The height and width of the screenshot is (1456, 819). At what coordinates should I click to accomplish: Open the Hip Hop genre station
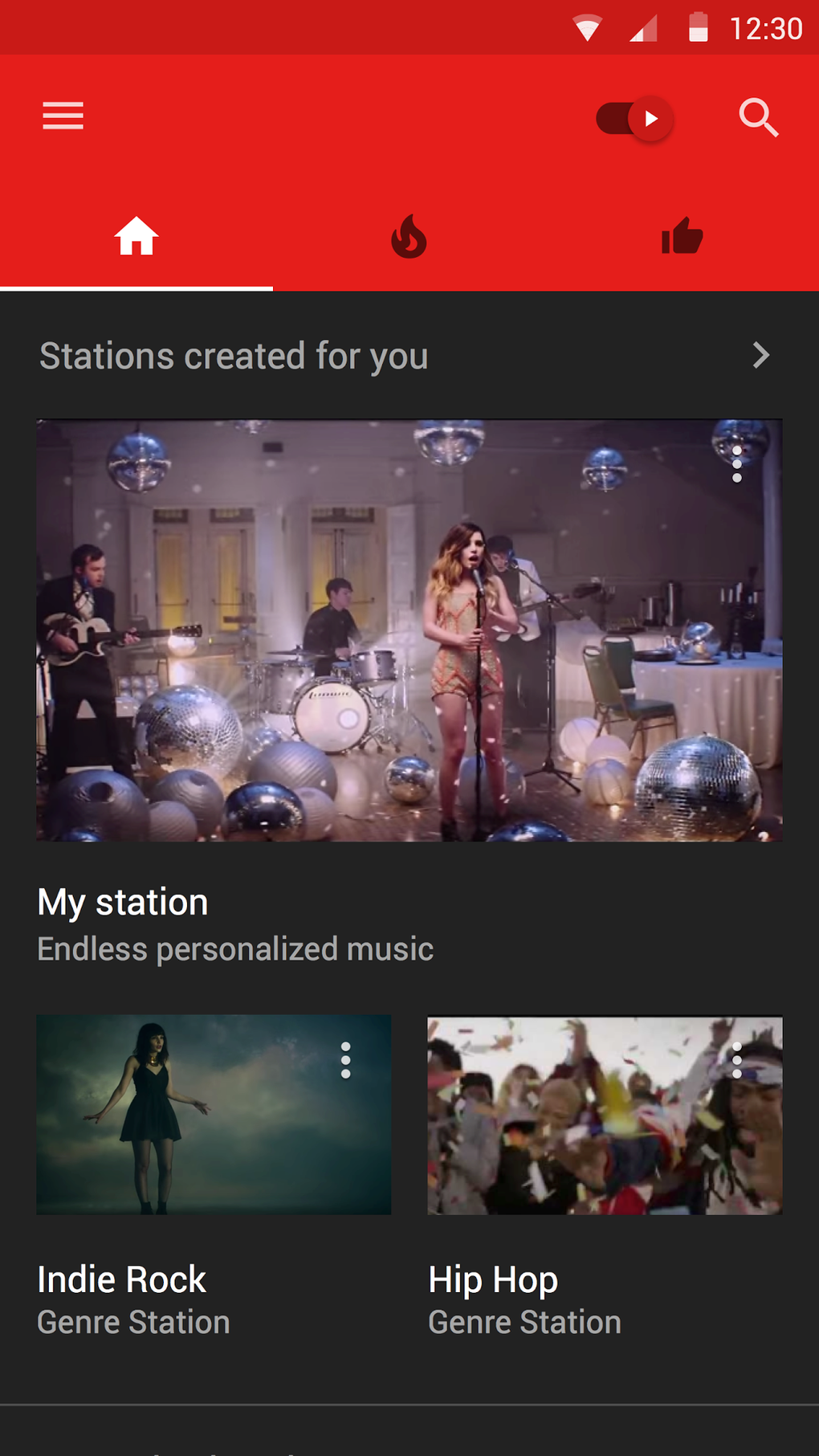click(x=605, y=1115)
